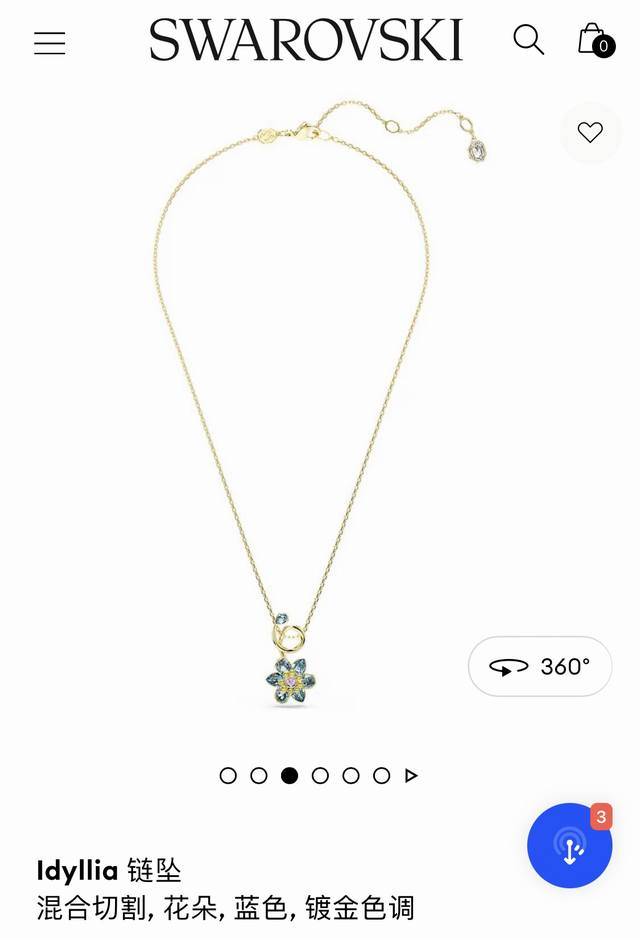The width and height of the screenshot is (640, 938).
Task: Open the hamburger navigation menu
Action: [x=49, y=43]
